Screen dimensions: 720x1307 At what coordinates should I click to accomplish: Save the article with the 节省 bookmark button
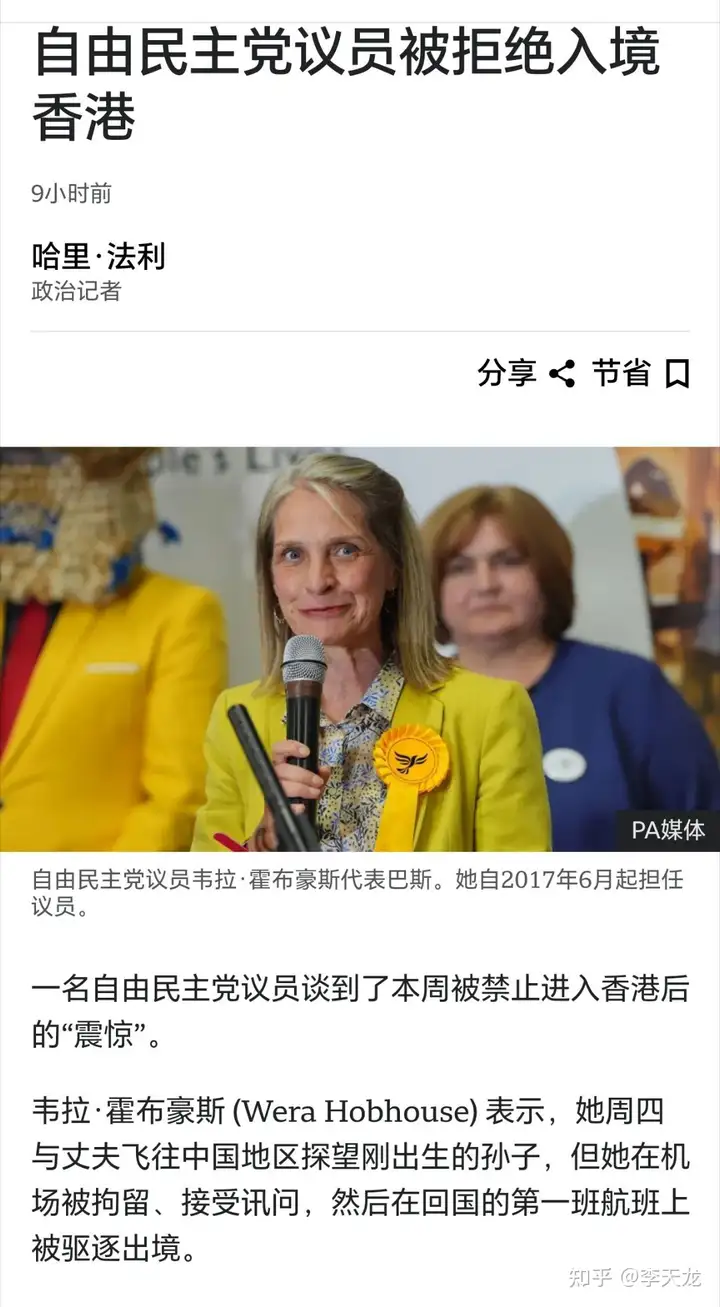(641, 373)
